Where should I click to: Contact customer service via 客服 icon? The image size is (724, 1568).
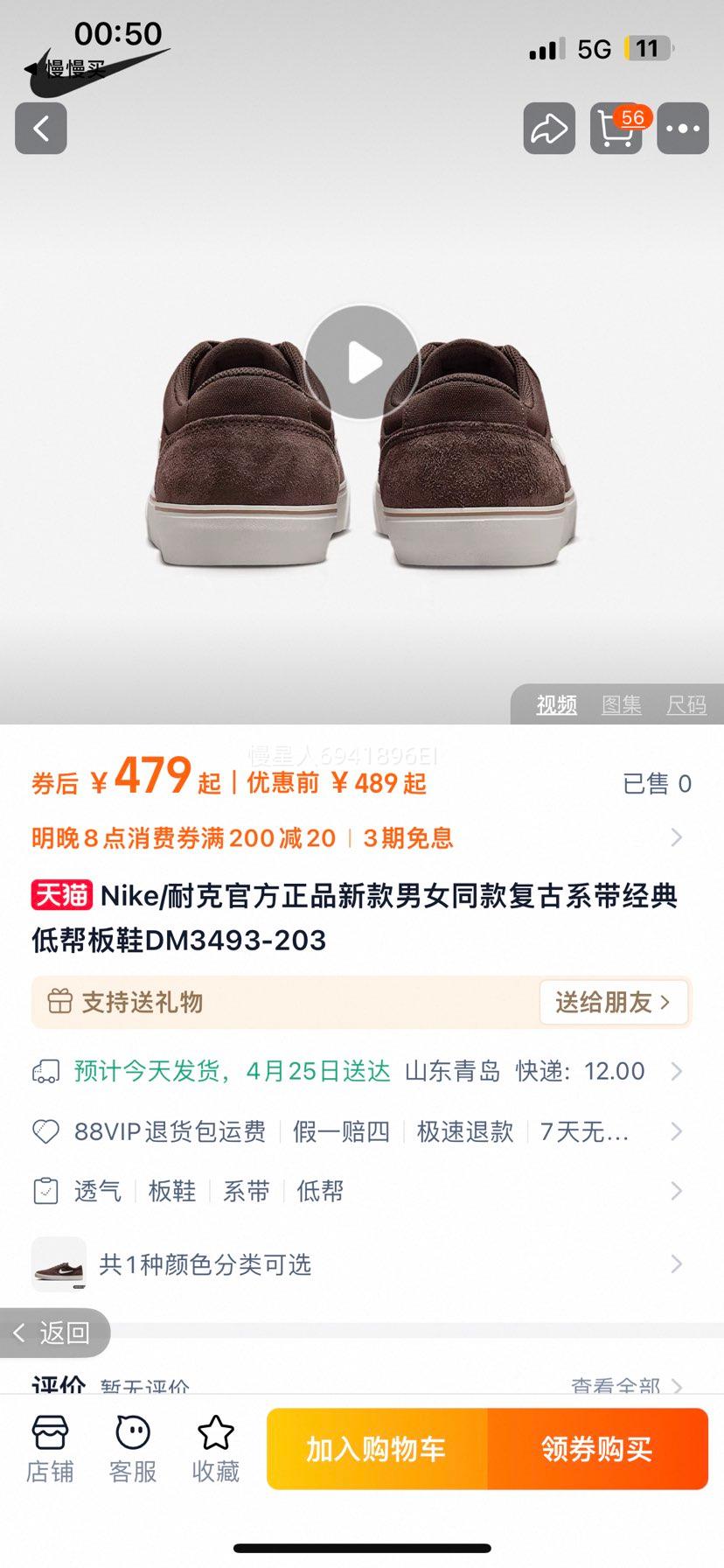click(132, 1446)
